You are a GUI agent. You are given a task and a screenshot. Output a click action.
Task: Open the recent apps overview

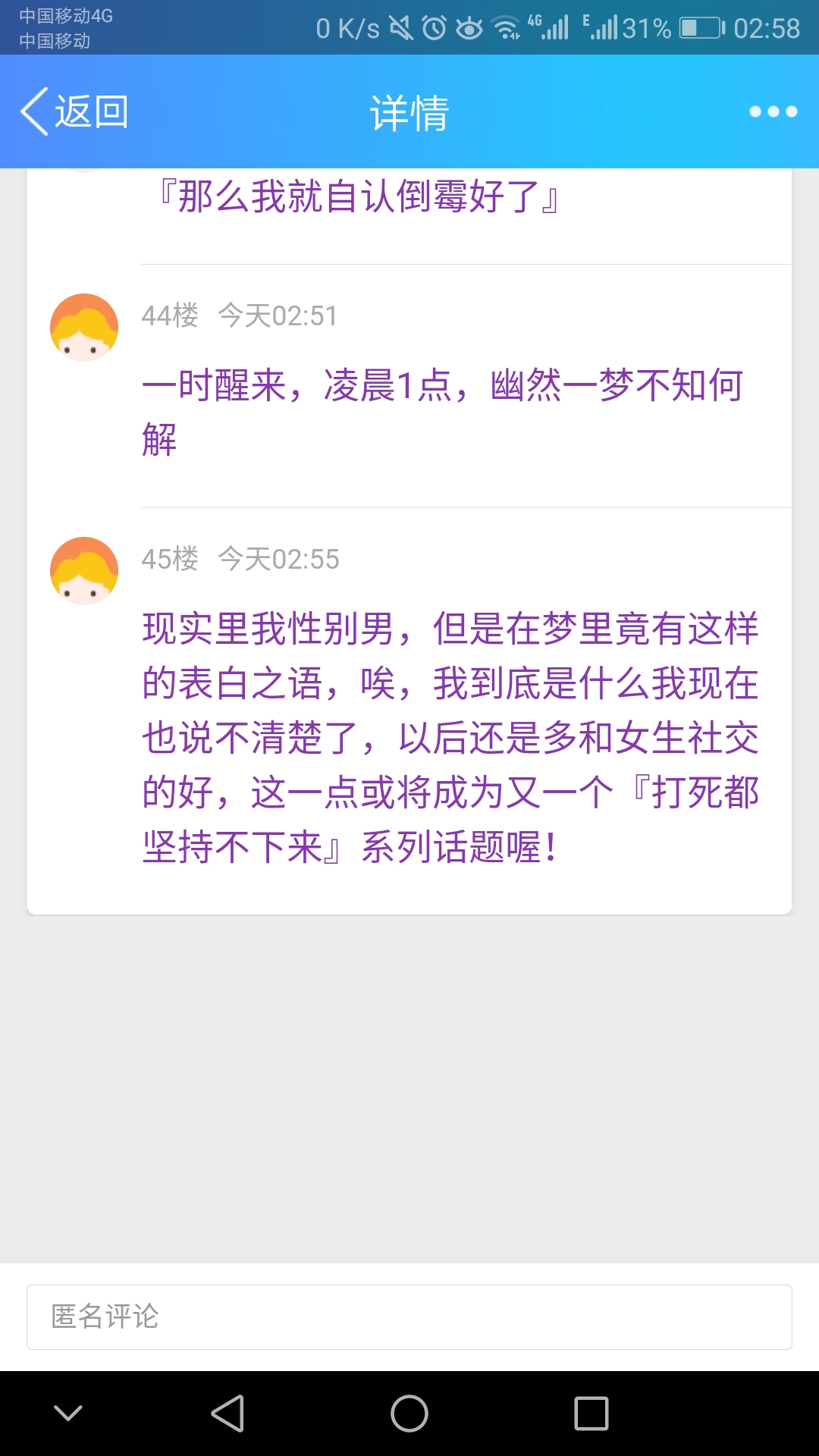(591, 1414)
